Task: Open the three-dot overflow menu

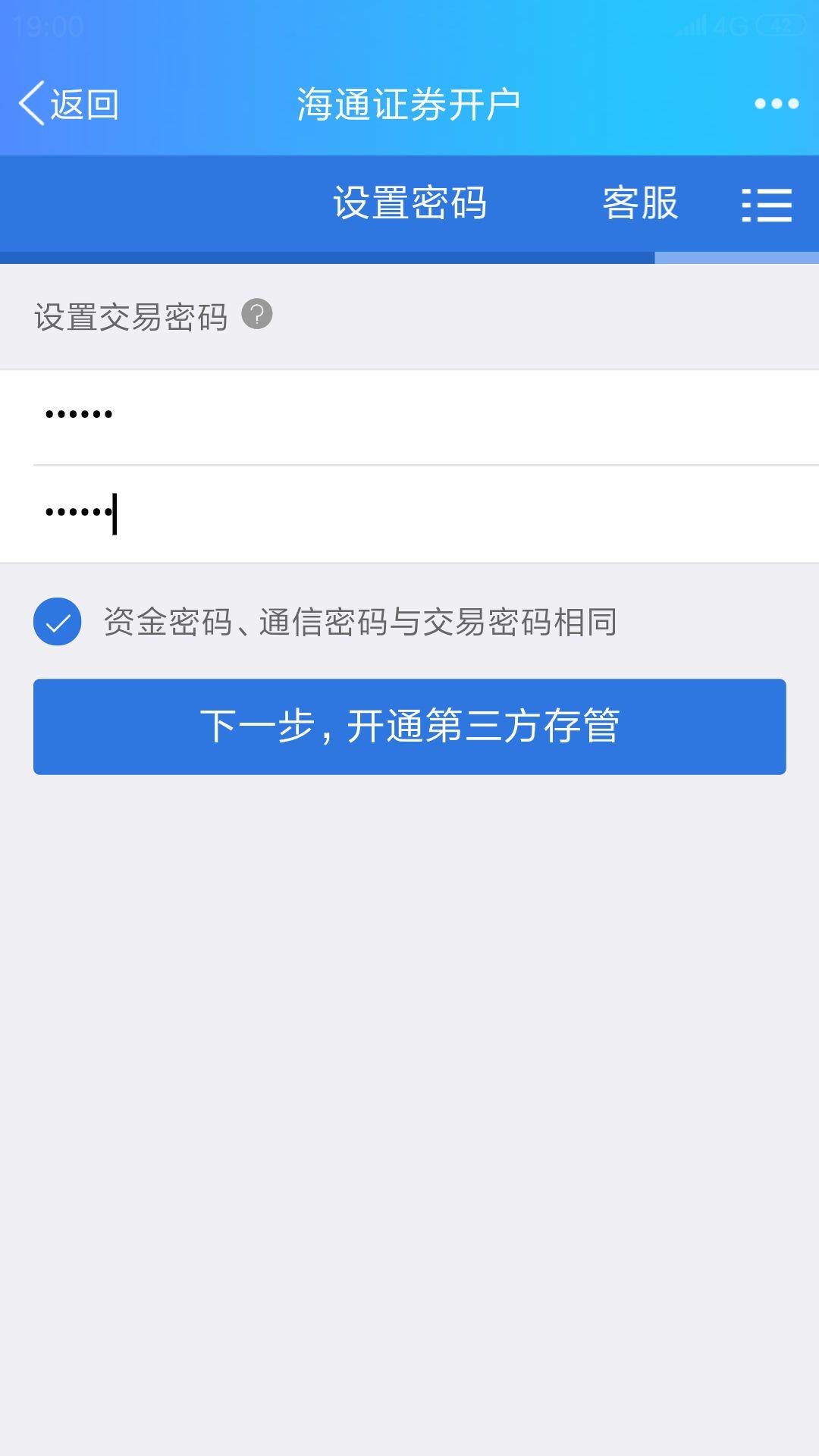Action: tap(777, 104)
